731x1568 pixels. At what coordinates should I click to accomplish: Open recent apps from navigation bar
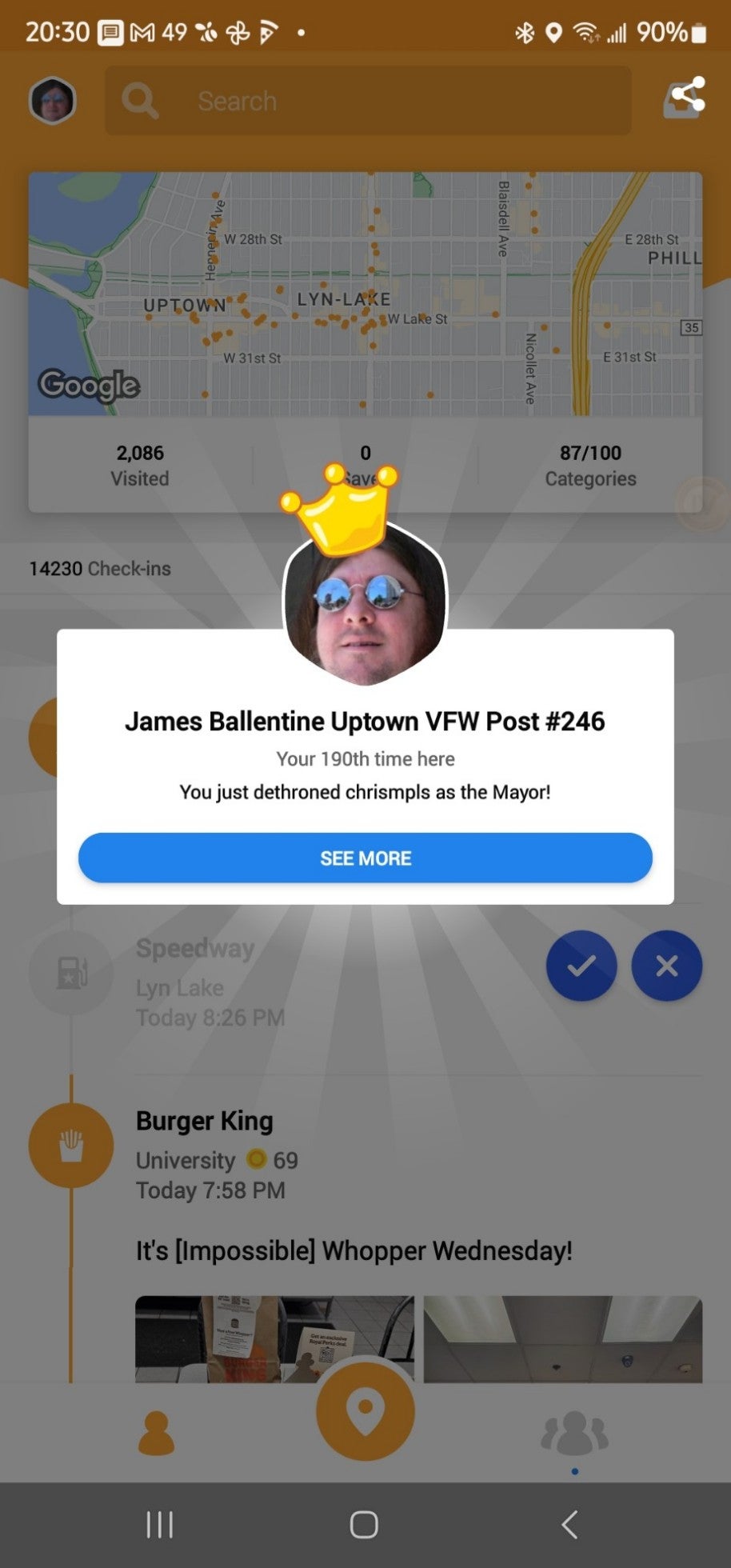point(160,1524)
